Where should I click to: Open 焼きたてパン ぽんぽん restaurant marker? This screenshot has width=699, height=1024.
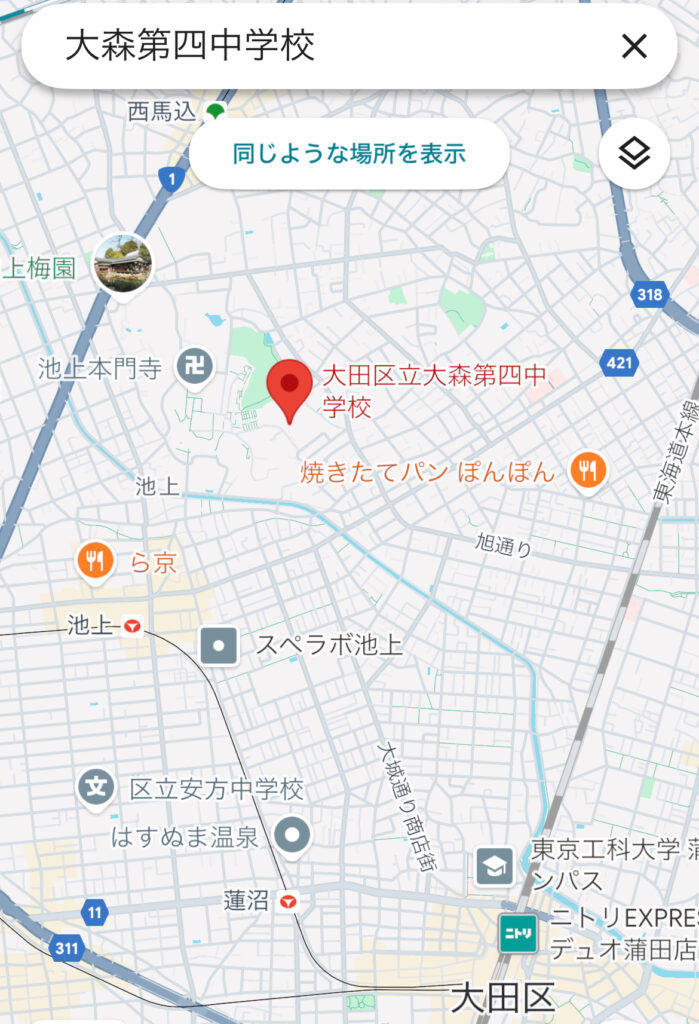coord(588,470)
